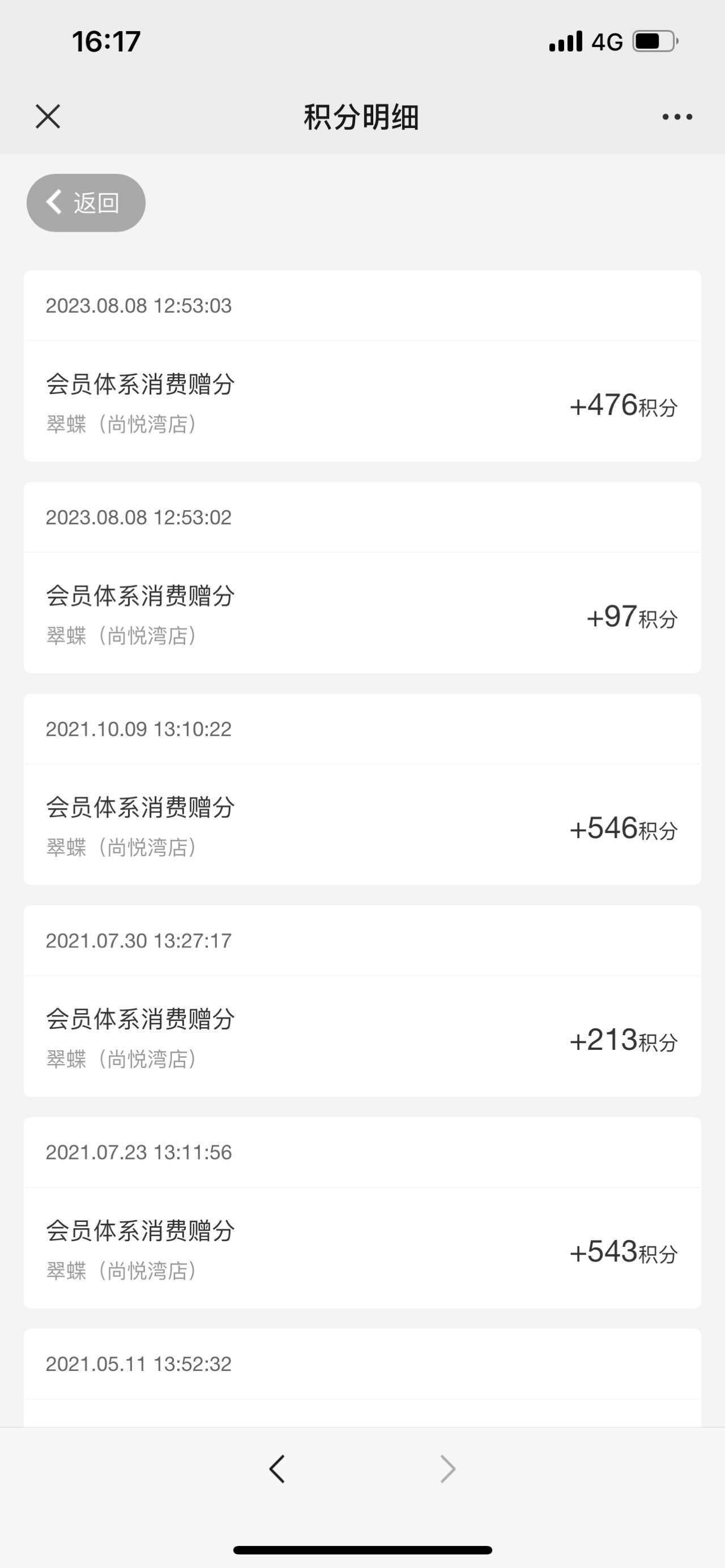Tap the 返回 button
The image size is (725, 1568).
[86, 203]
